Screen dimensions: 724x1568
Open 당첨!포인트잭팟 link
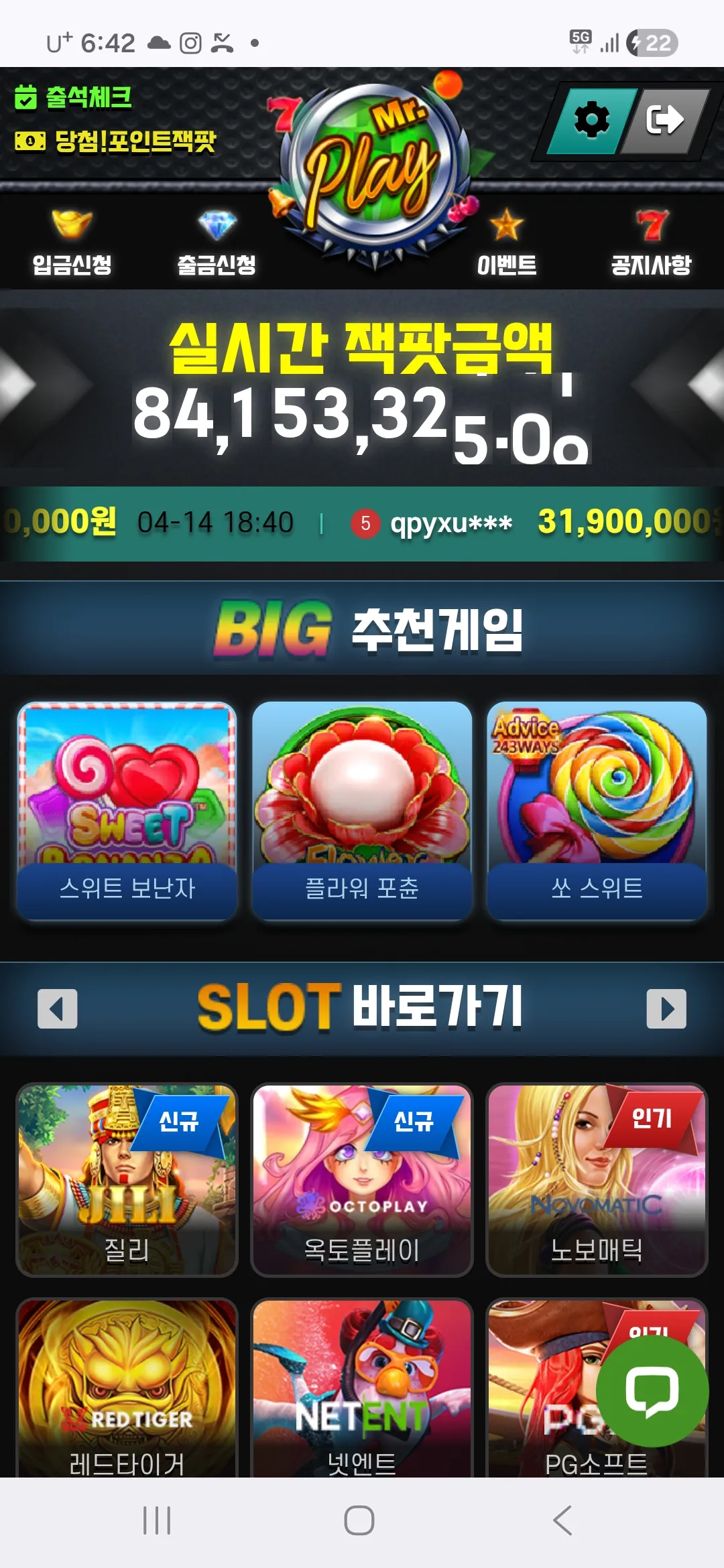pos(115,141)
